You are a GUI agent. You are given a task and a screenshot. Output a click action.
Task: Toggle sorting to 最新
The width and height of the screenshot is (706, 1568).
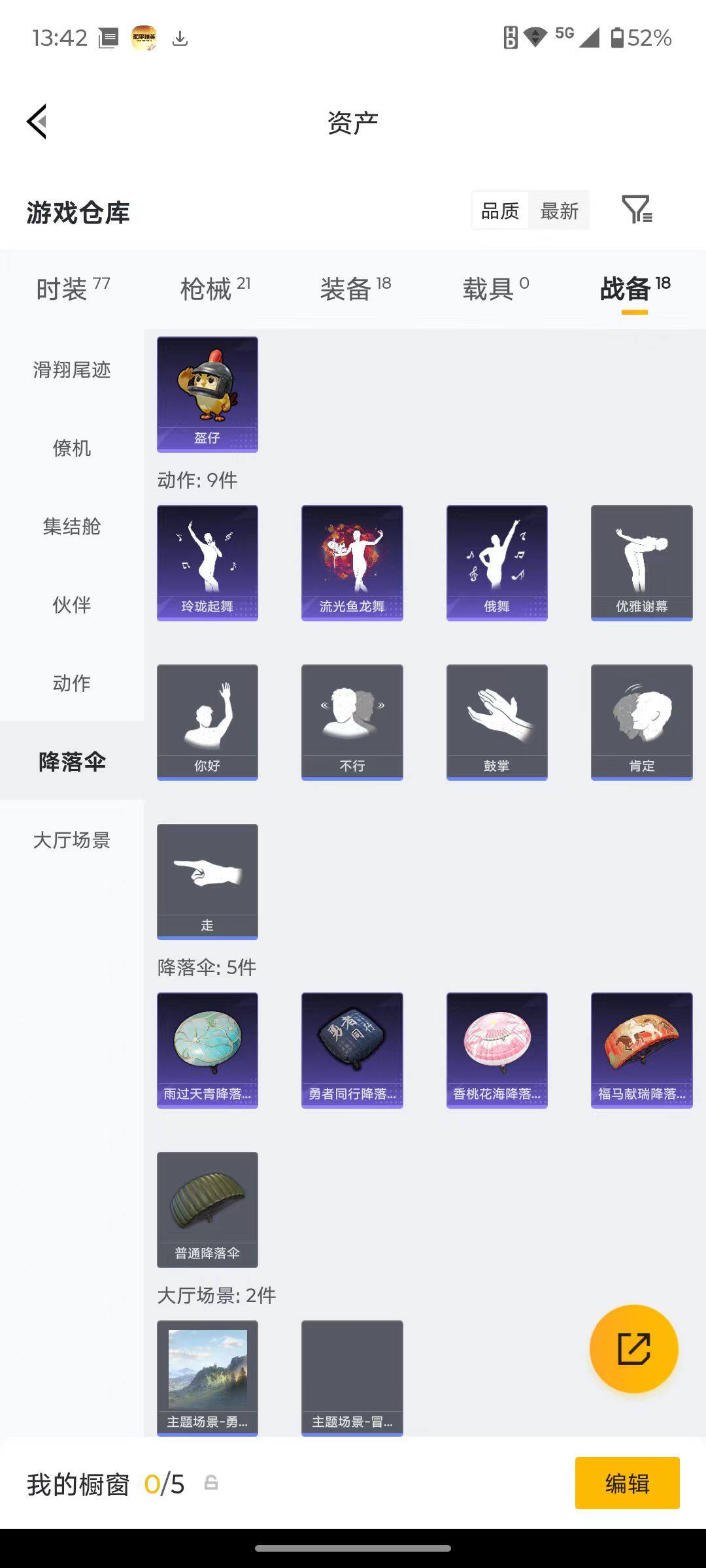(559, 210)
